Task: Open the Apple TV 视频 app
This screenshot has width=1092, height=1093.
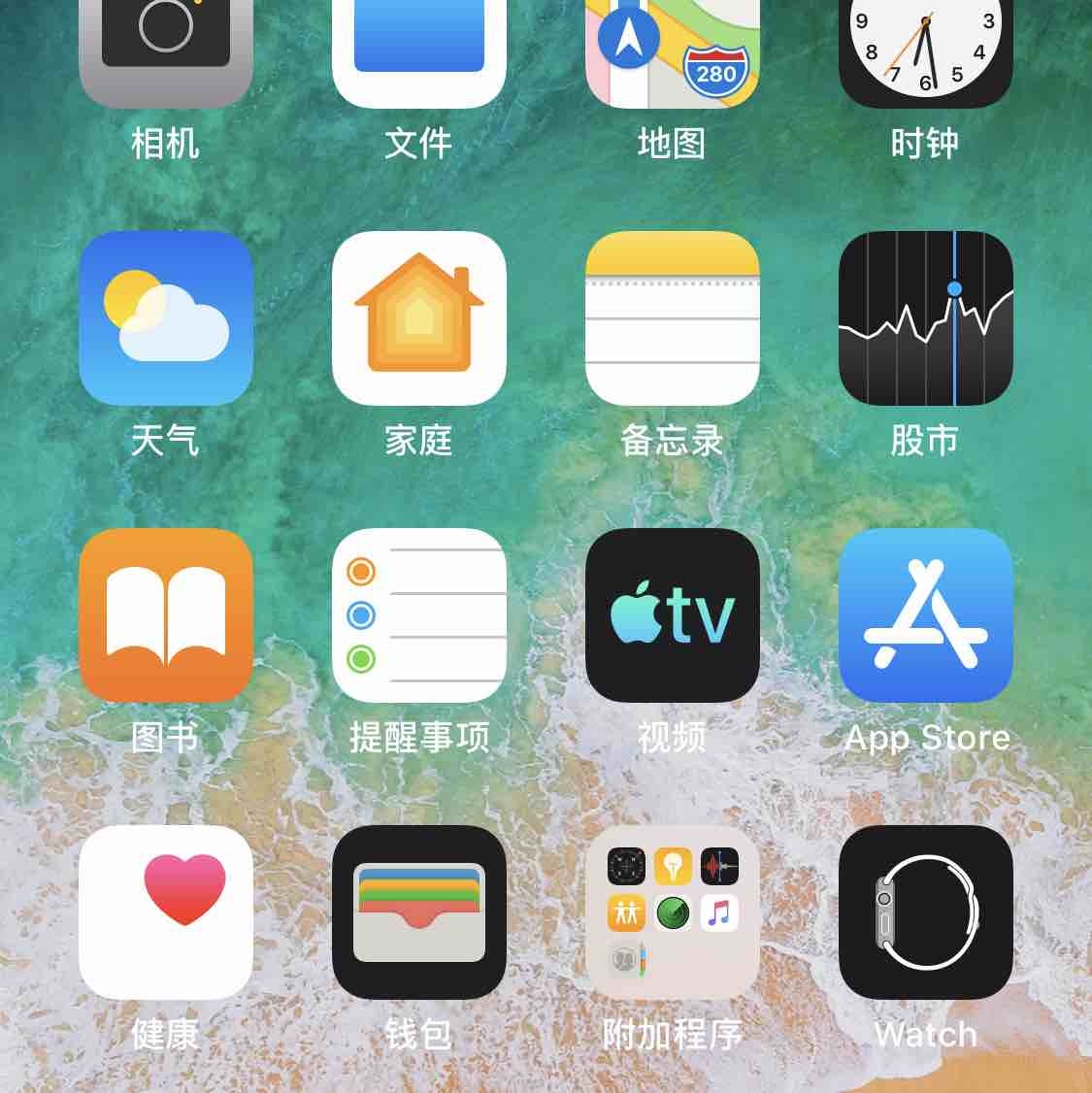Action: click(673, 615)
